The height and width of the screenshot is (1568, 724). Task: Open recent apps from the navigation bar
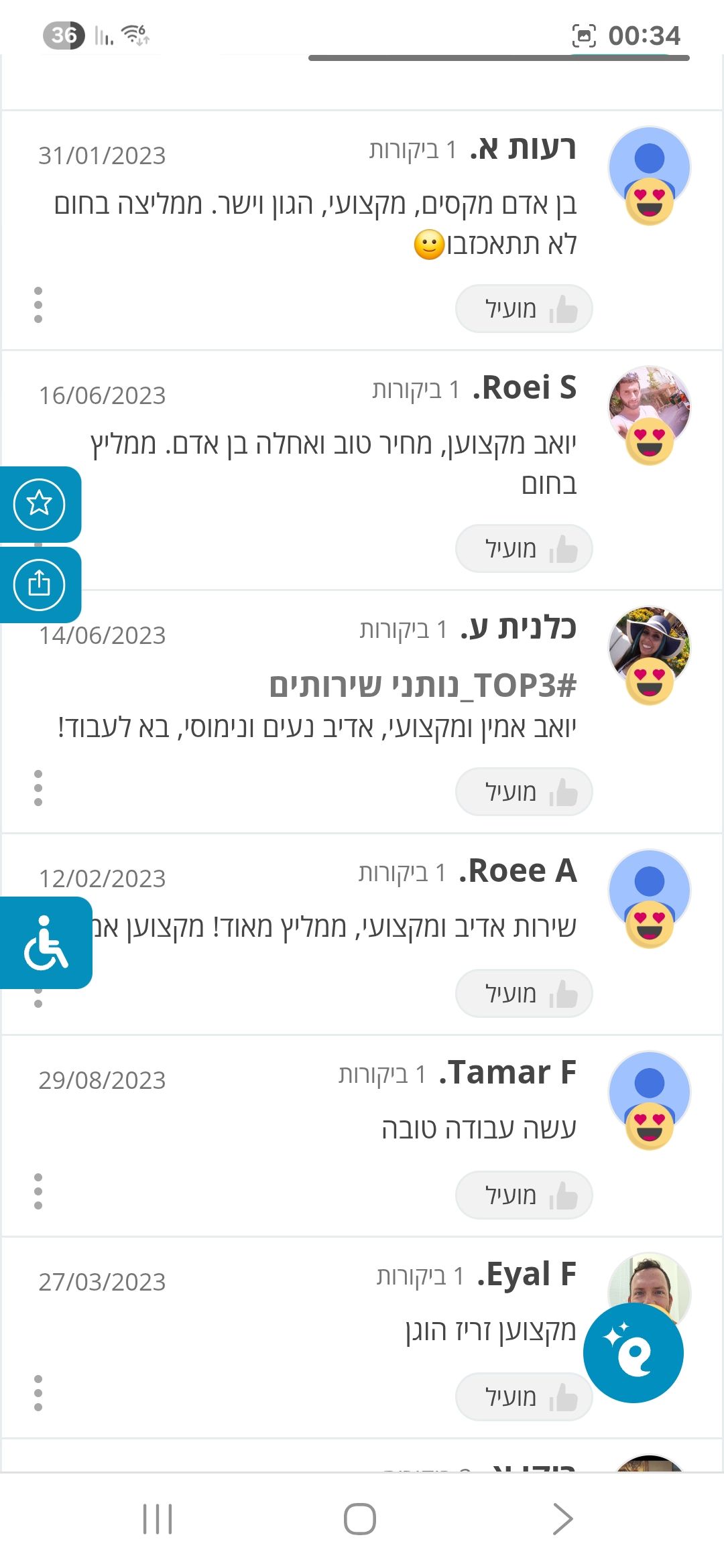point(158,1518)
